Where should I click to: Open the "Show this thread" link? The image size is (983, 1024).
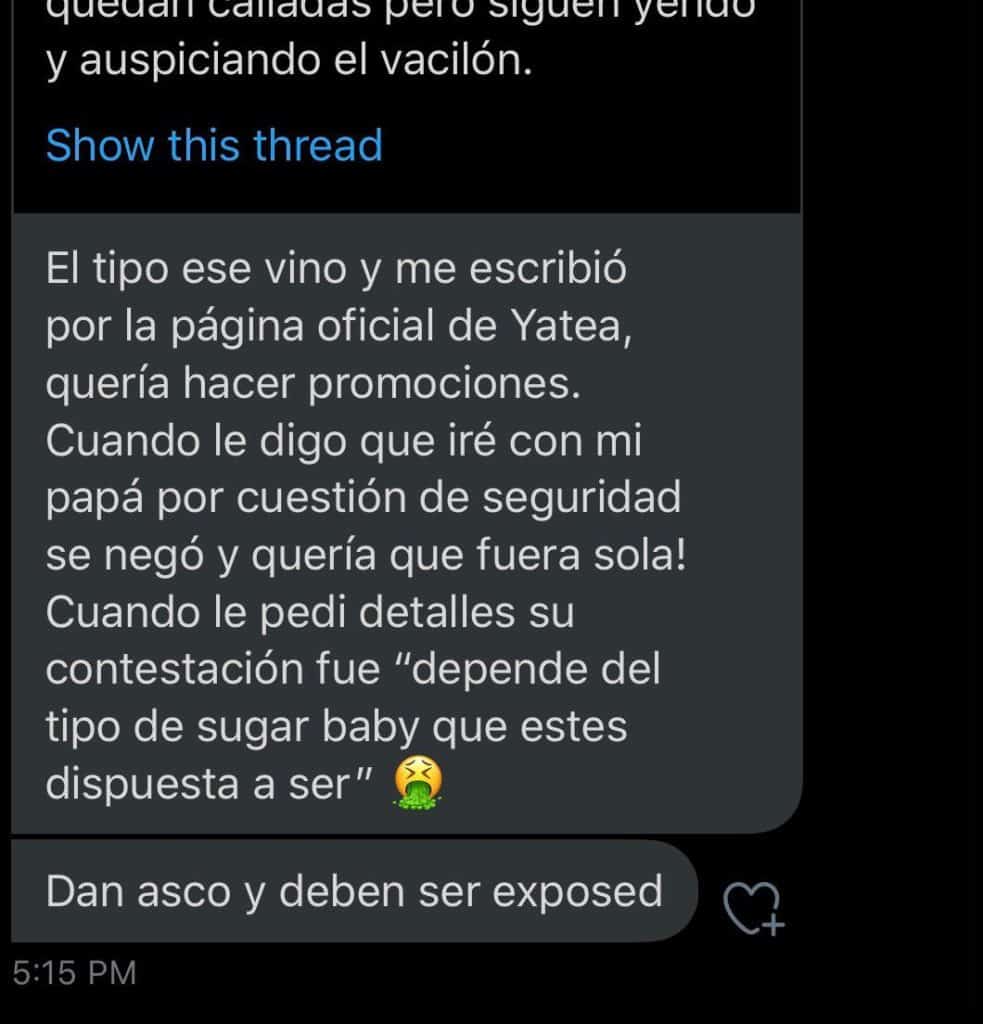click(x=214, y=145)
